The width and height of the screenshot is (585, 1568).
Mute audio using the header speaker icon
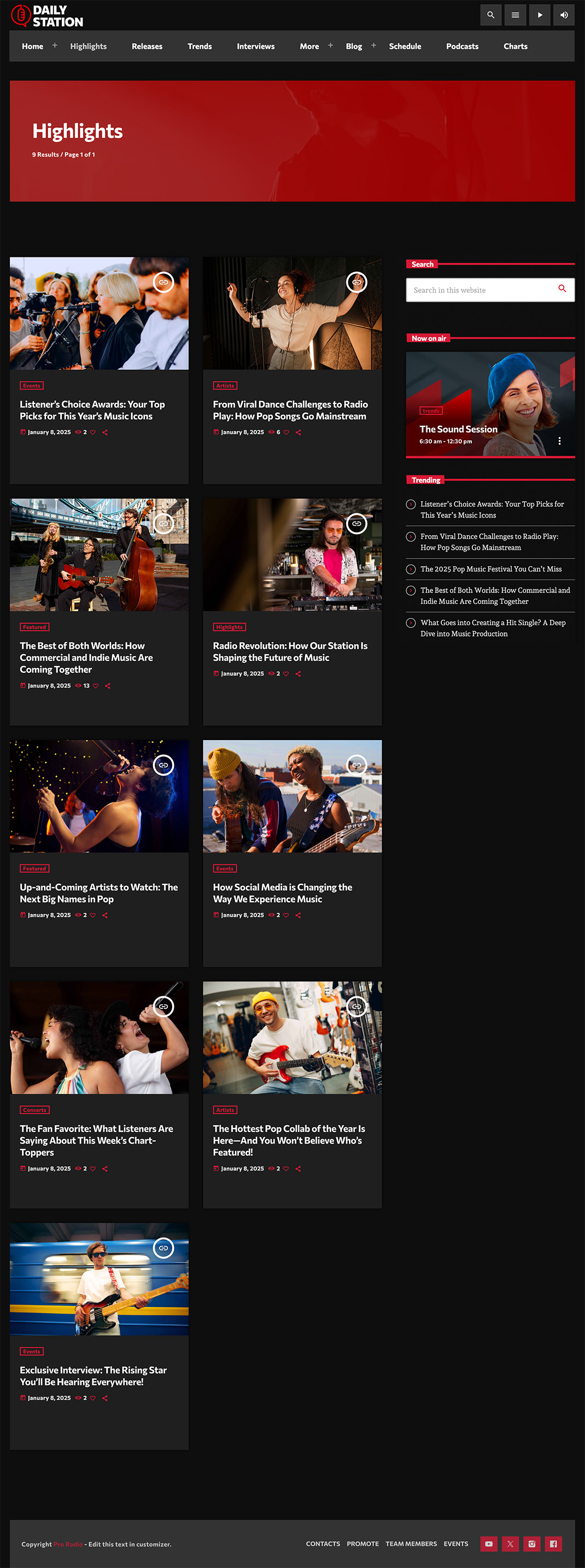(564, 15)
